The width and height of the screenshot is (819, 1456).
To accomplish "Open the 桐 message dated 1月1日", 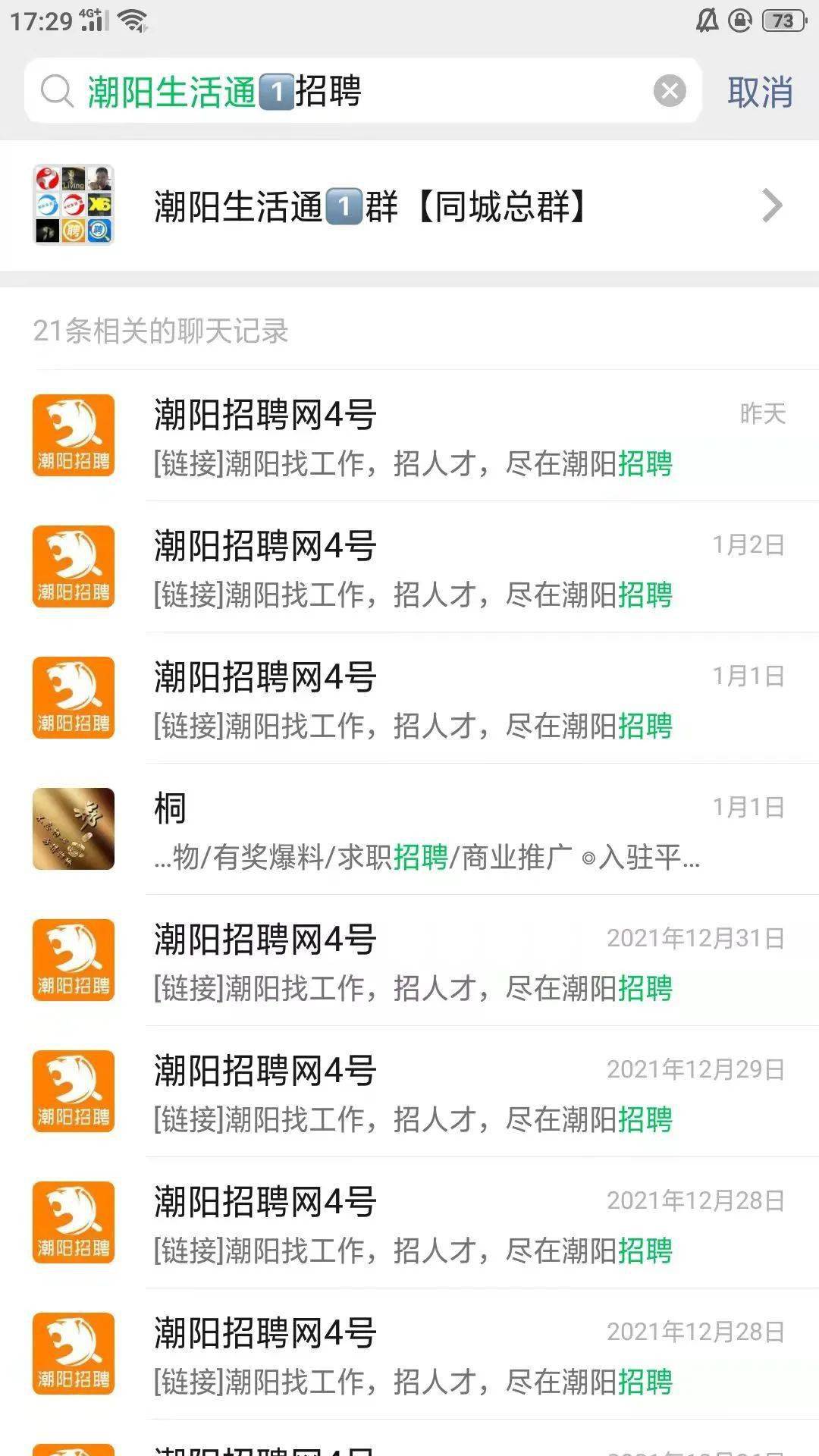I will [x=409, y=829].
